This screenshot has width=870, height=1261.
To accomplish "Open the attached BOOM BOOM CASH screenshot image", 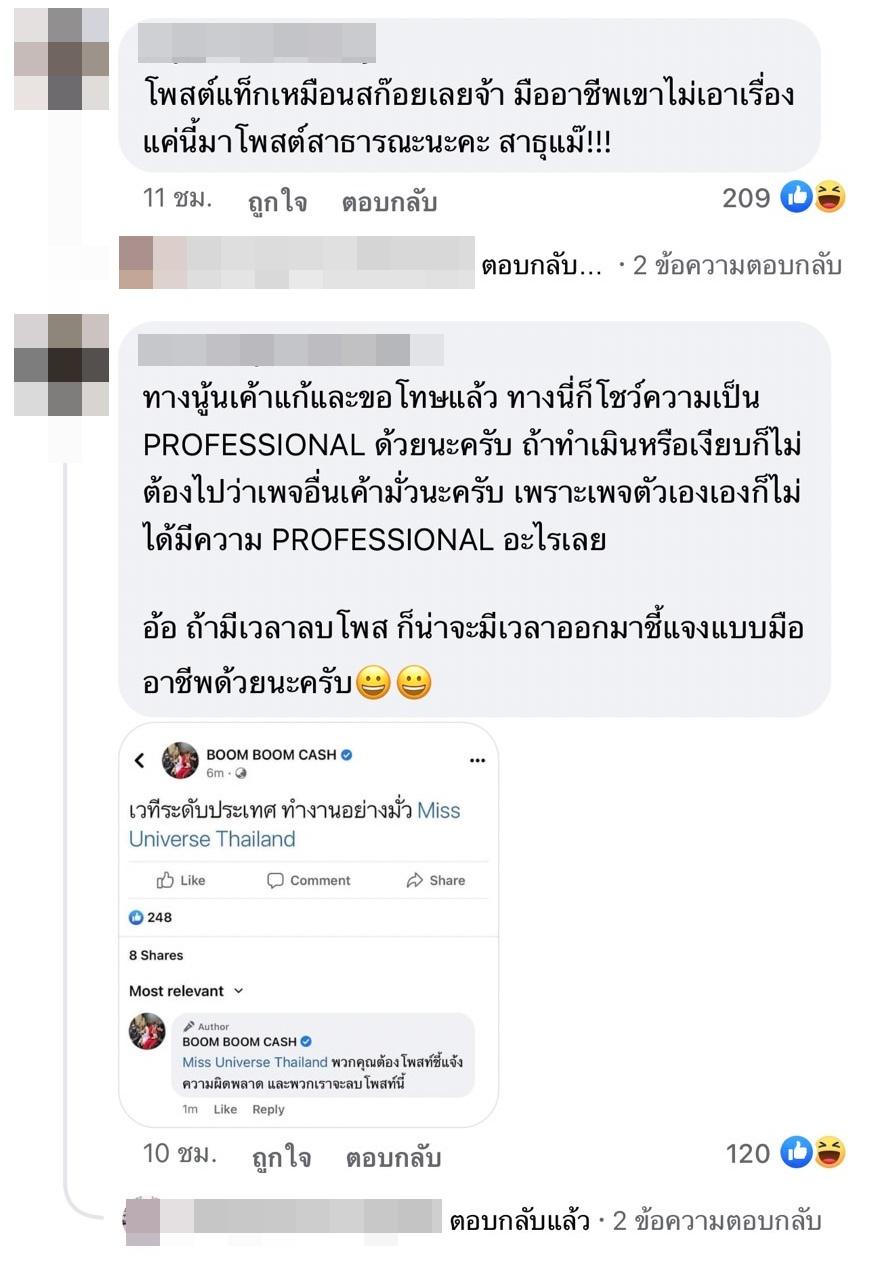I will (x=308, y=925).
